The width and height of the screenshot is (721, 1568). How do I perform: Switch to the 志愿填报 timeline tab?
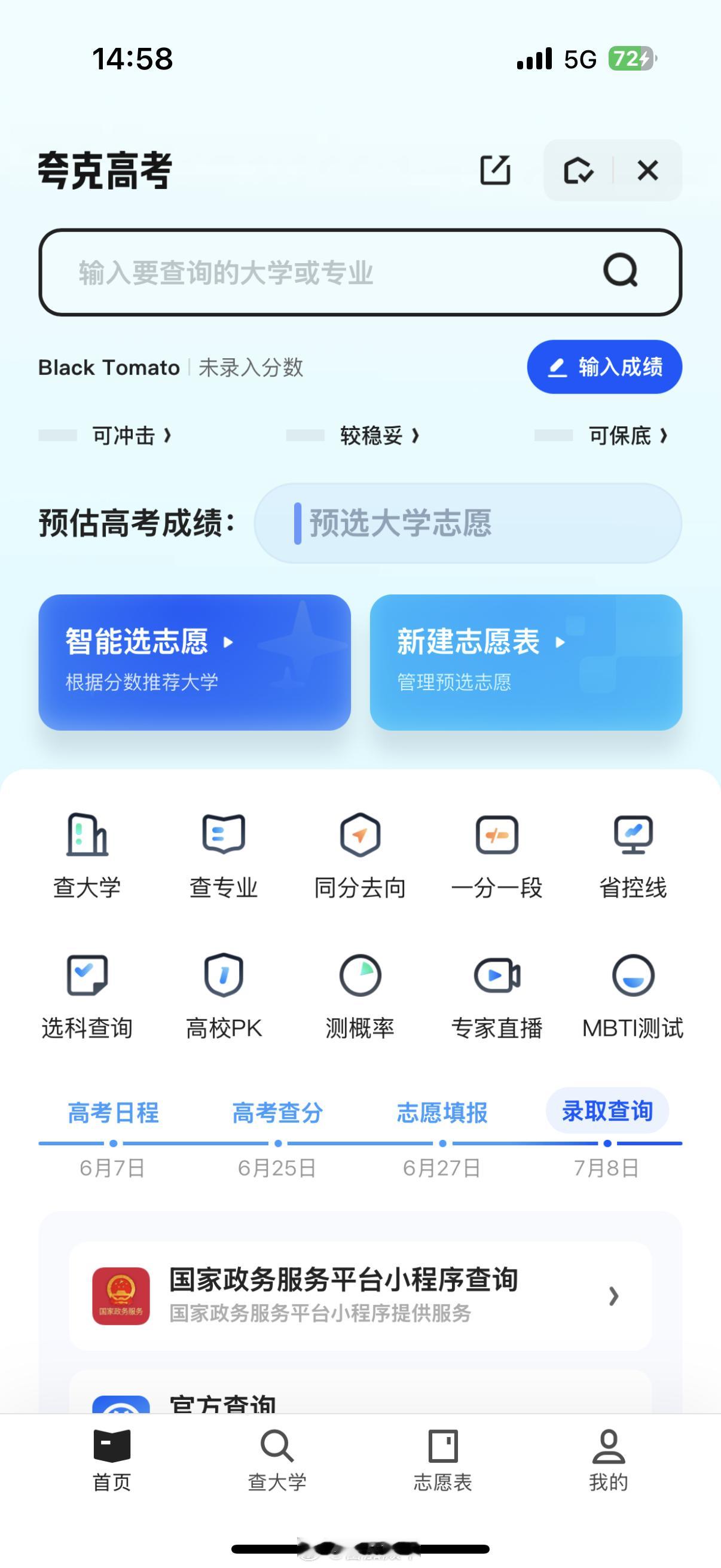[442, 1113]
